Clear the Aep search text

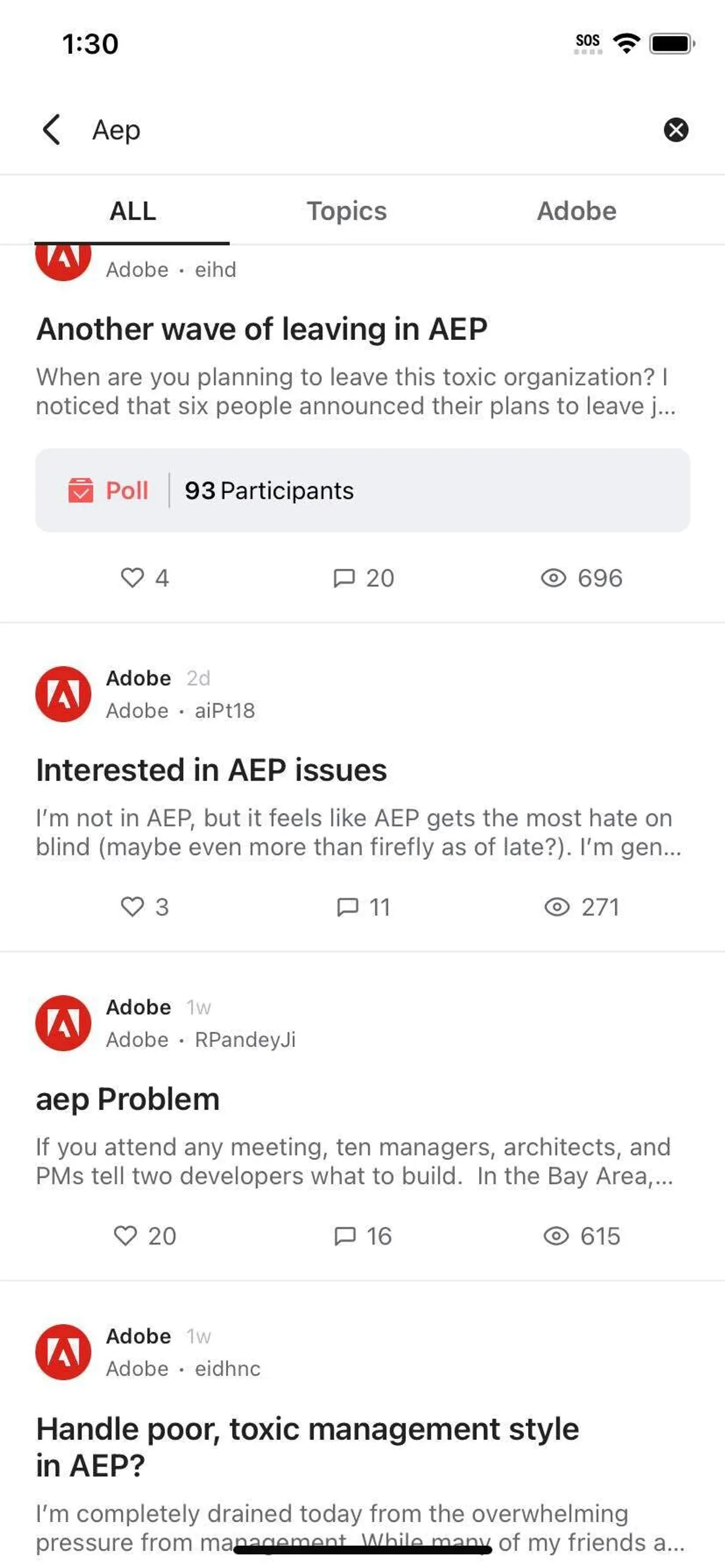(675, 130)
